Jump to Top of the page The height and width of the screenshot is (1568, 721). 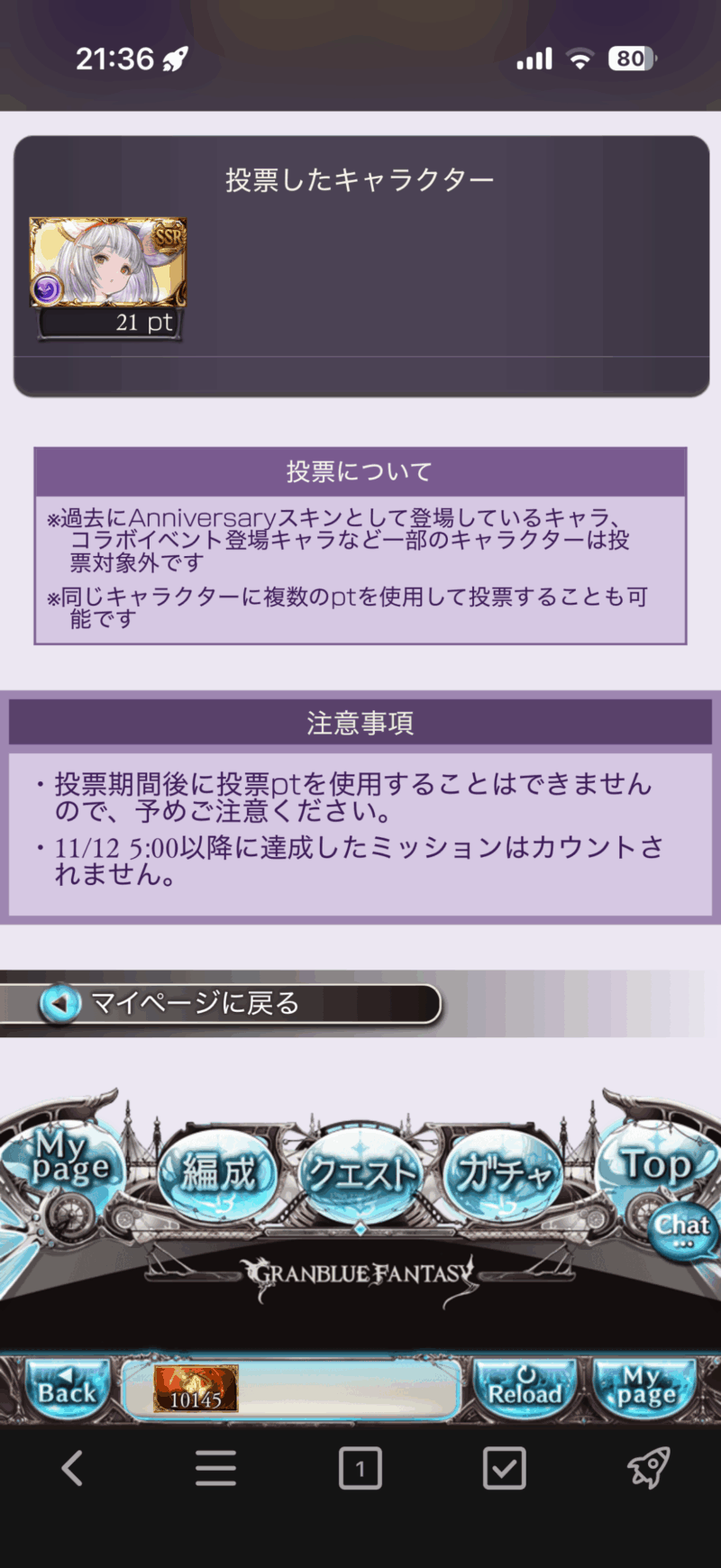tap(656, 1164)
